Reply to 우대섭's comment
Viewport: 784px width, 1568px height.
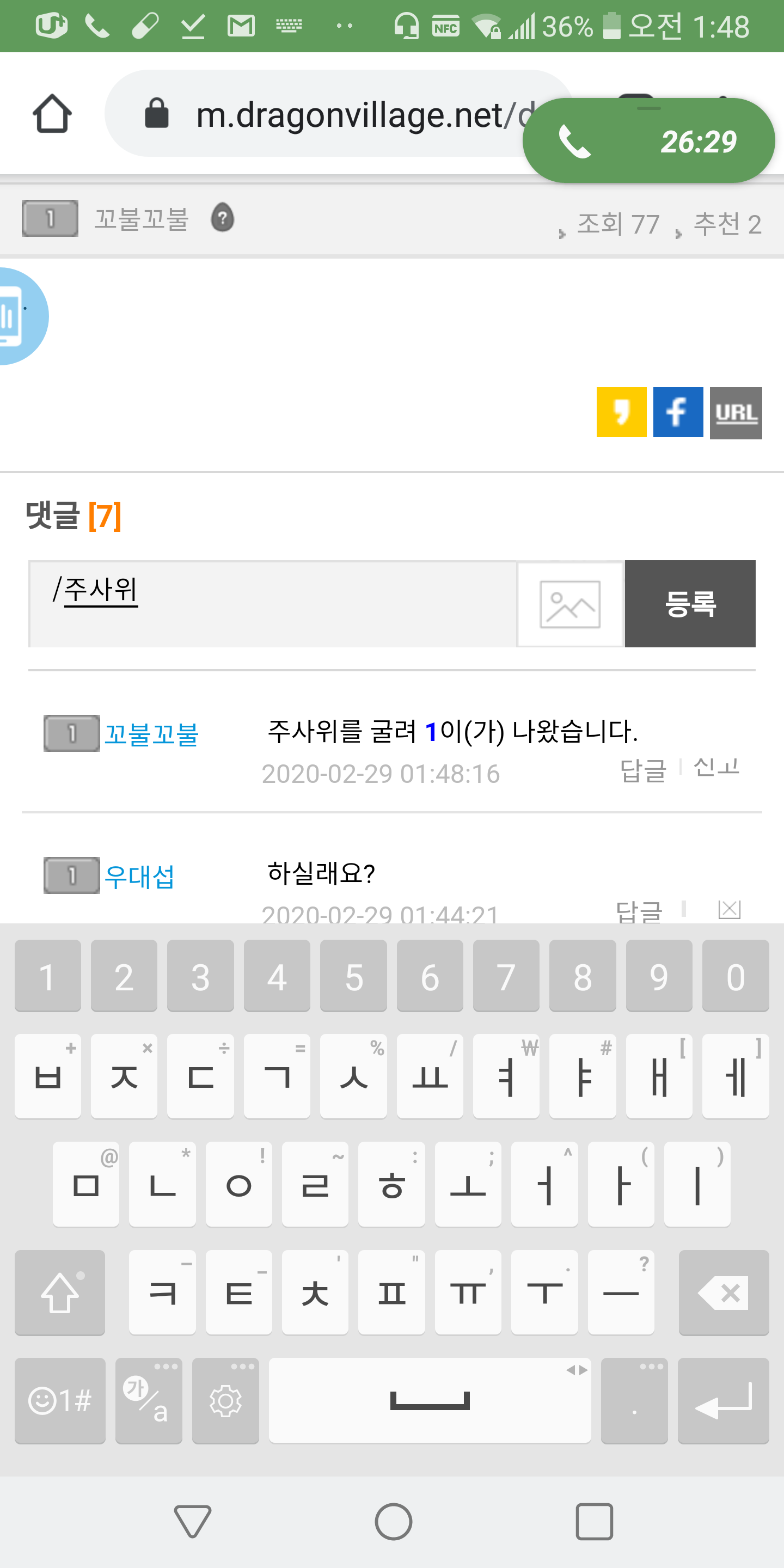639,911
